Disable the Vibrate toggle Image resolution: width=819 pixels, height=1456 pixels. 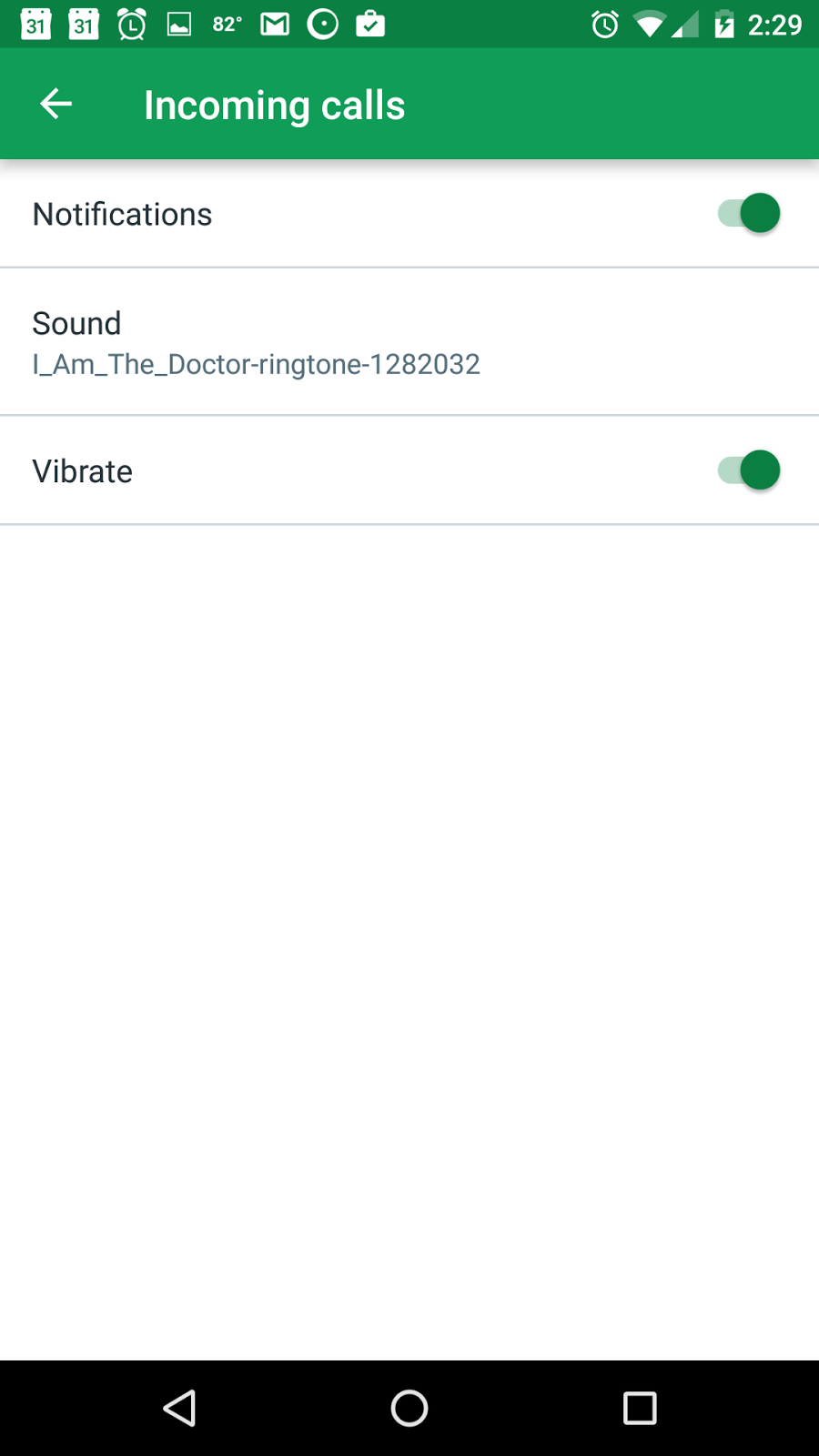(x=749, y=470)
